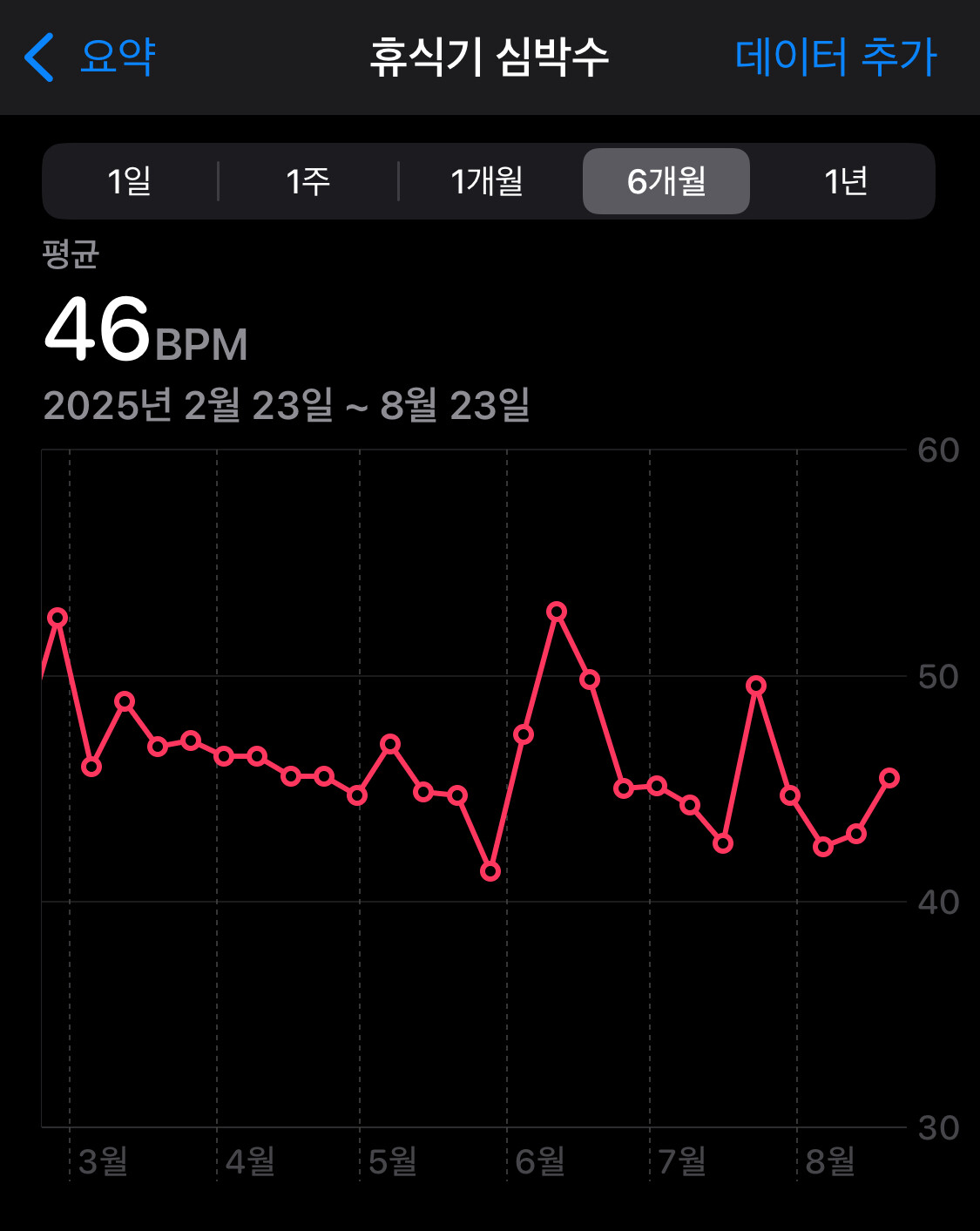Select the 6개월 segment
Image resolution: width=980 pixels, height=1231 pixels.
666,181
